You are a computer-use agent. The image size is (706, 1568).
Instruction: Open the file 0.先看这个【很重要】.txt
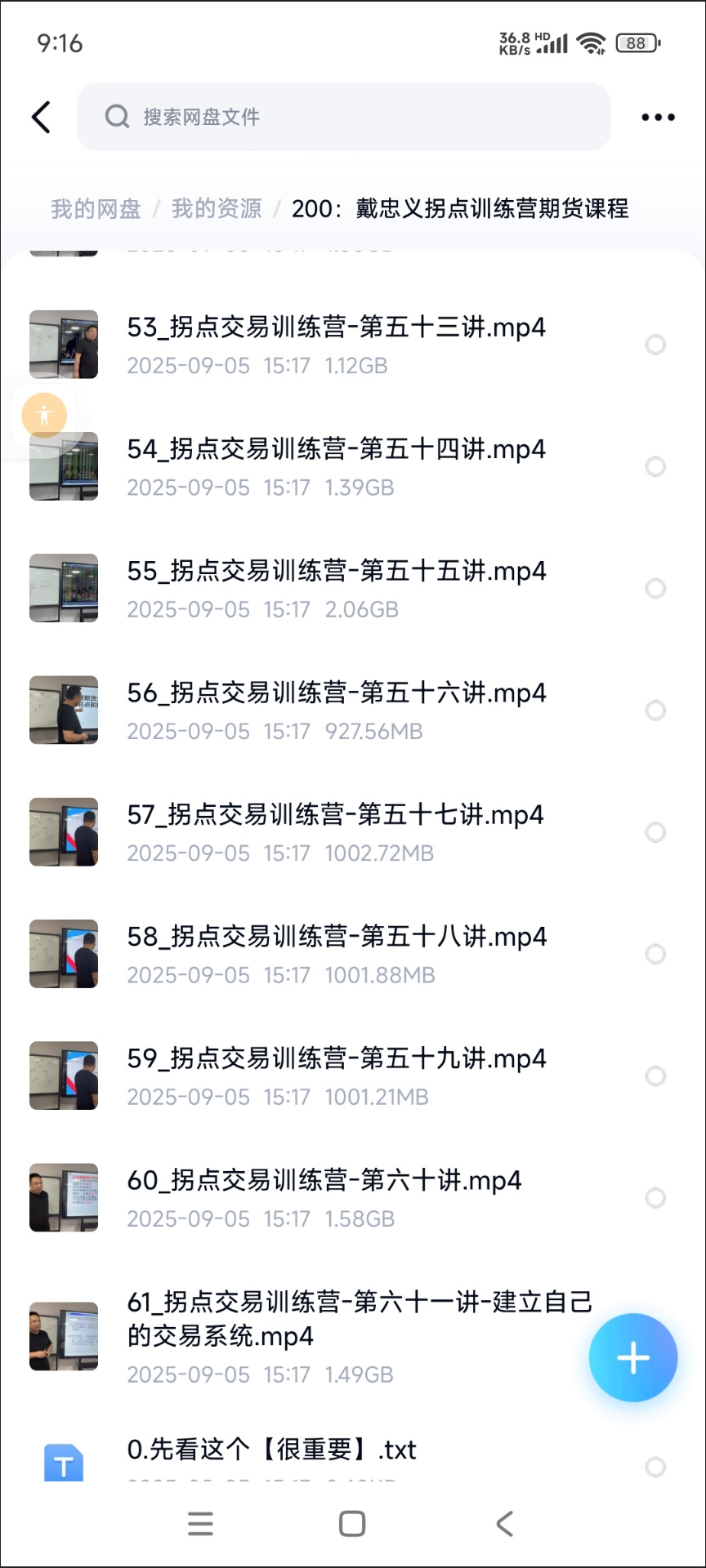click(271, 1450)
